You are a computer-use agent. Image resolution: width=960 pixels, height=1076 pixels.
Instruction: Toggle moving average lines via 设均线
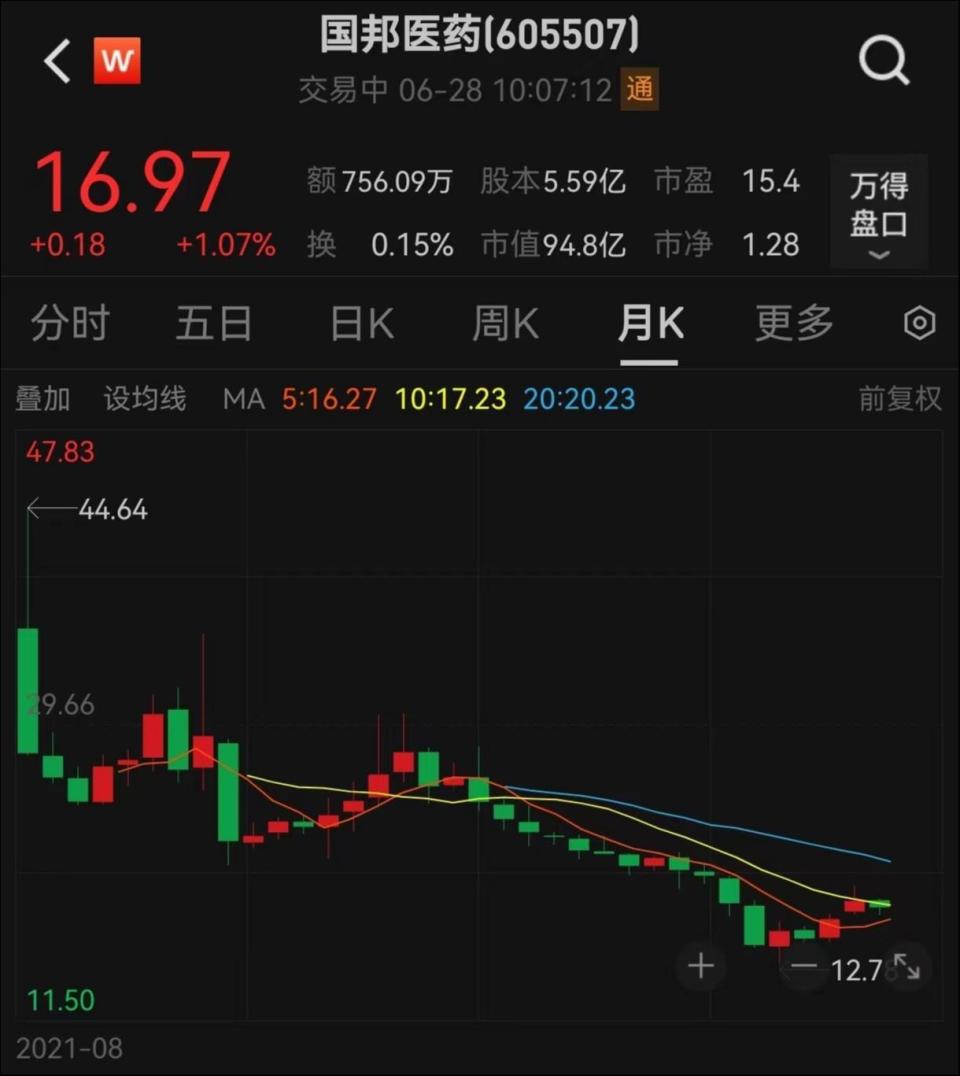coord(145,398)
